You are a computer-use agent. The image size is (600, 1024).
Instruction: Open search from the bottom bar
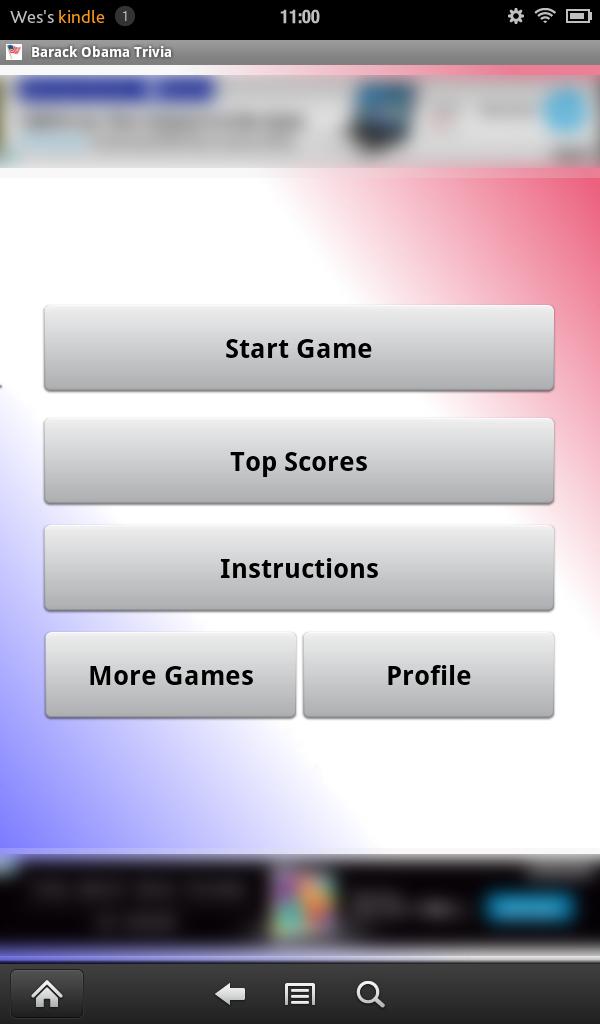pyautogui.click(x=370, y=994)
